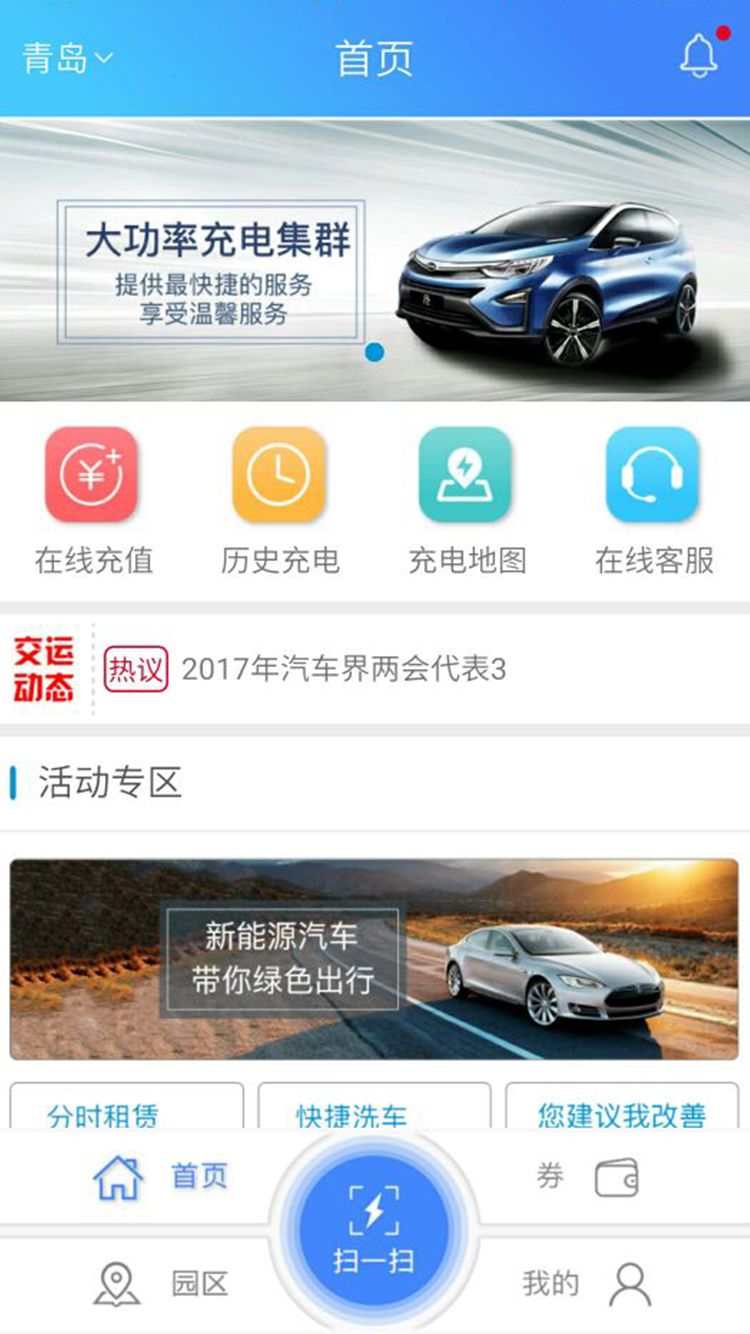
Task: Switch to the 券 coupons tab
Action: [588, 1178]
